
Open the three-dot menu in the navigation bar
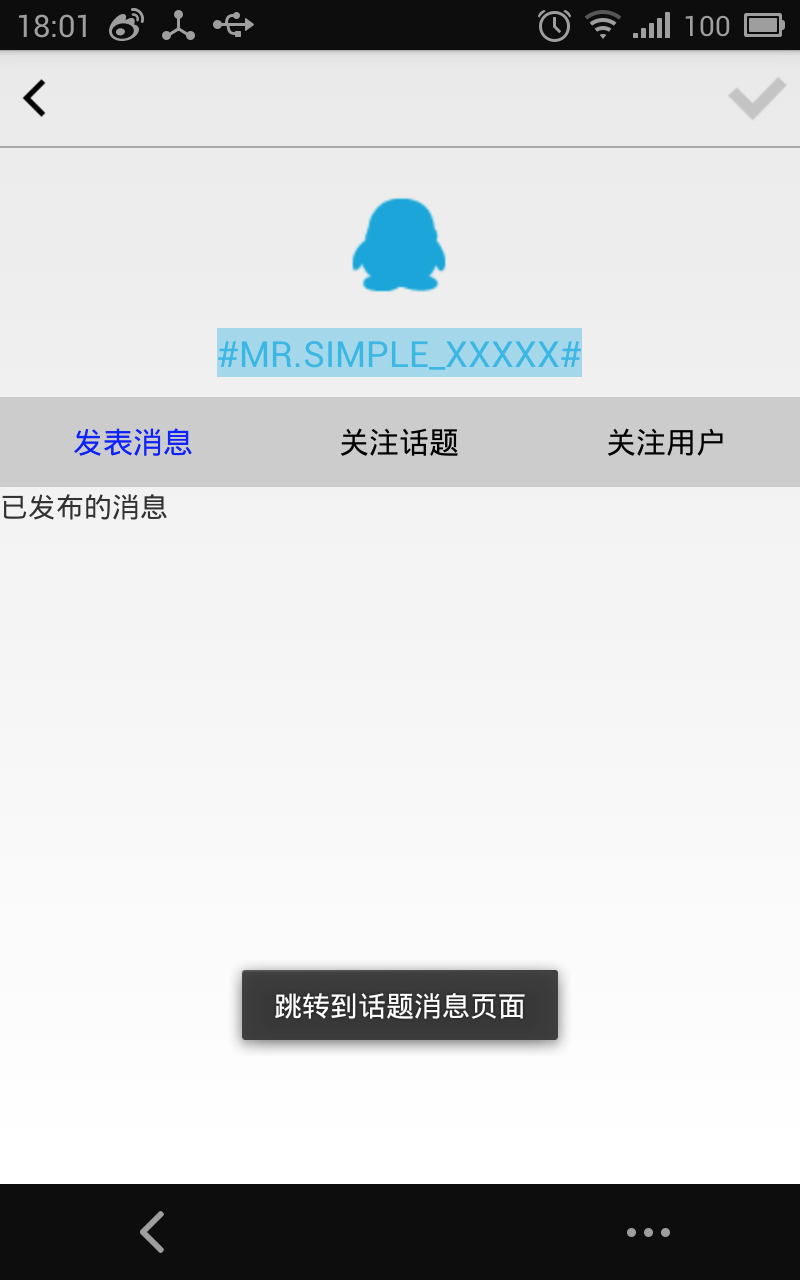pyautogui.click(x=648, y=1232)
